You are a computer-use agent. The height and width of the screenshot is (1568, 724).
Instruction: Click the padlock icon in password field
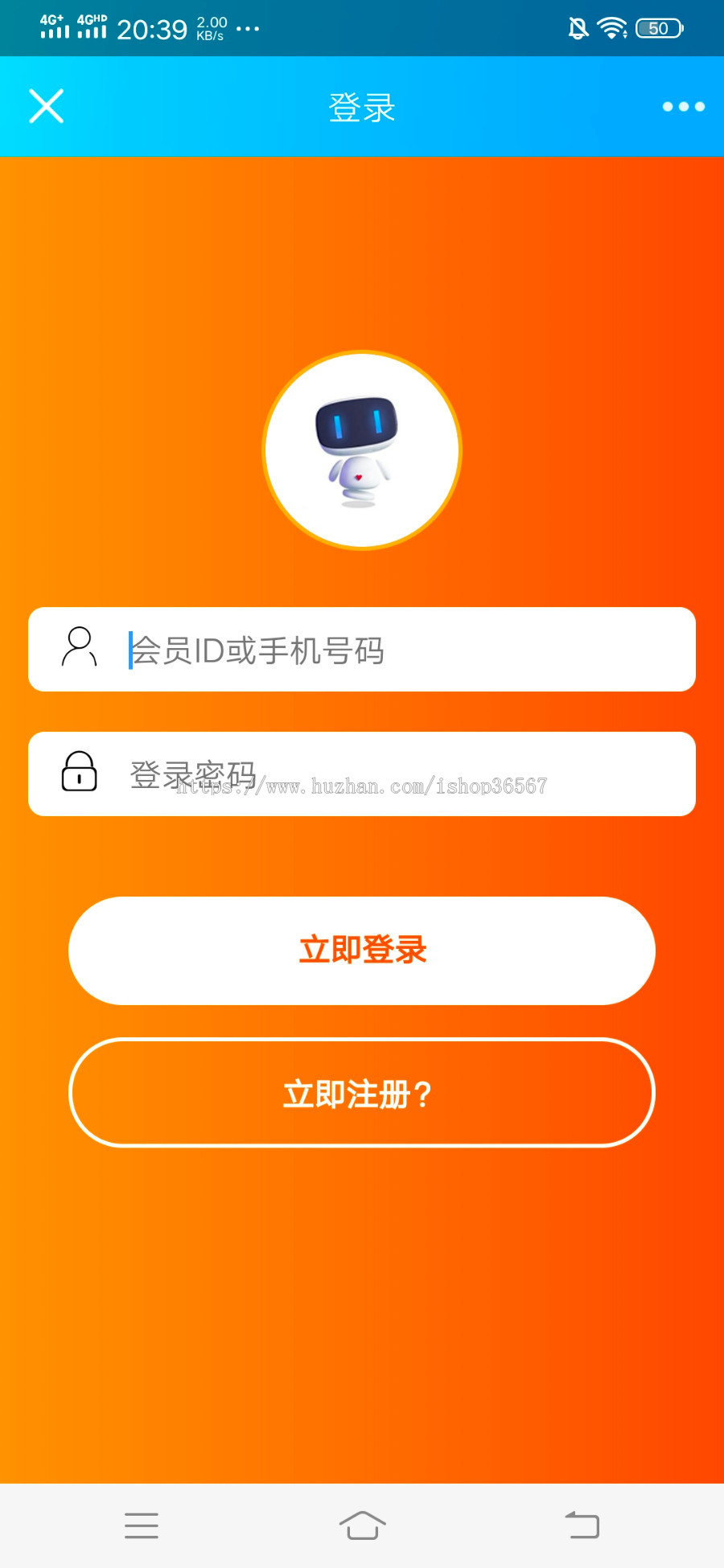coord(78,774)
